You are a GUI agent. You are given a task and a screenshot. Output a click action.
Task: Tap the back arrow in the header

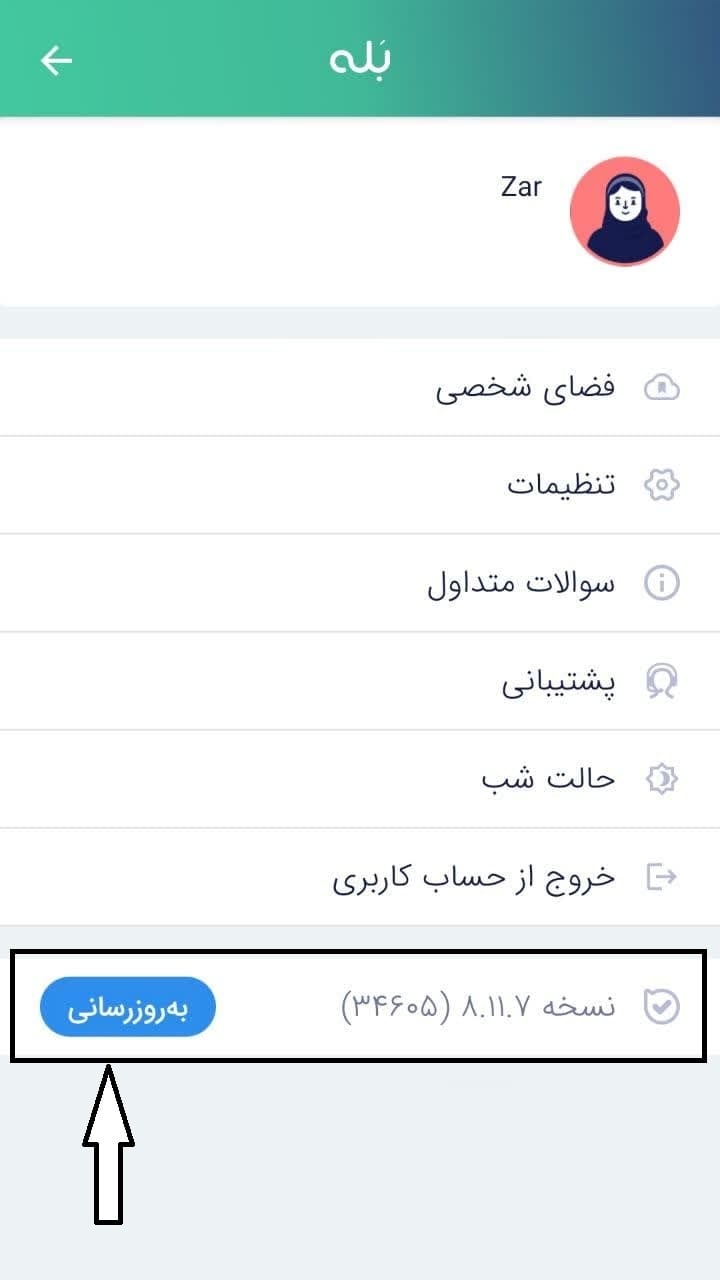click(x=56, y=61)
